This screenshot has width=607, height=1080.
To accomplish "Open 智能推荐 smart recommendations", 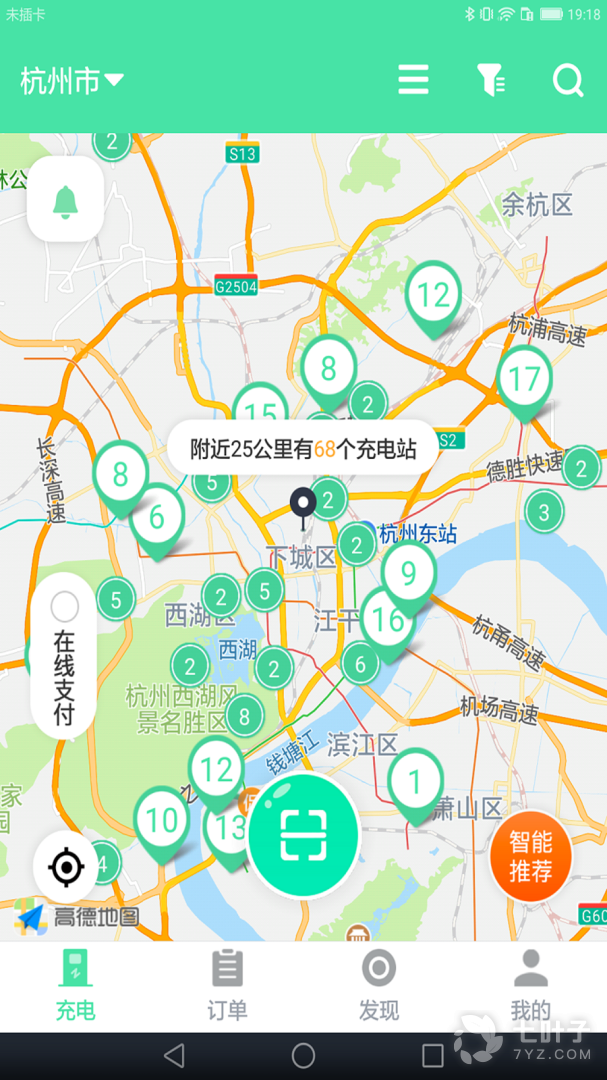I will [x=530, y=857].
